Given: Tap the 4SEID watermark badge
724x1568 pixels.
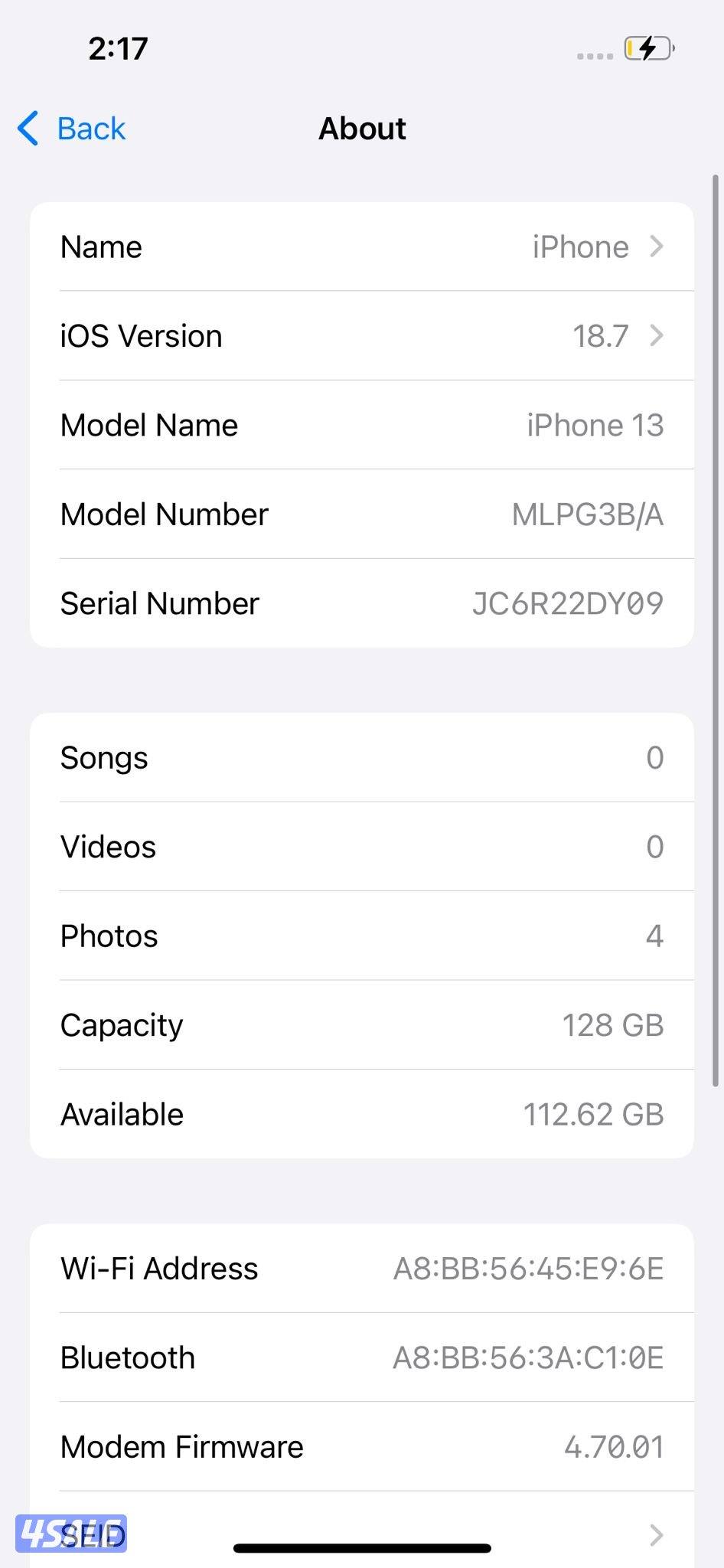Looking at the screenshot, I should pos(73,1534).
